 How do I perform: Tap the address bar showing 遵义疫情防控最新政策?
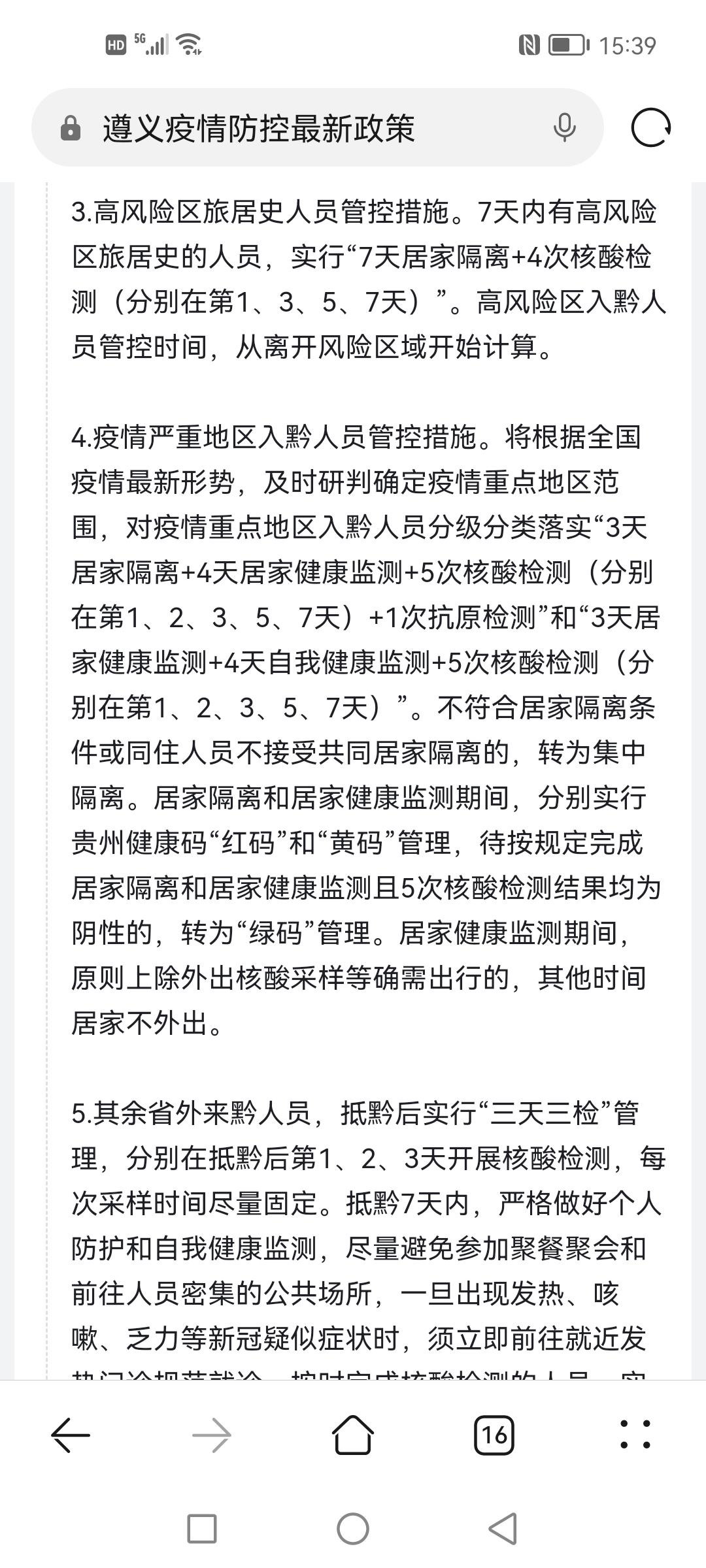point(317,127)
